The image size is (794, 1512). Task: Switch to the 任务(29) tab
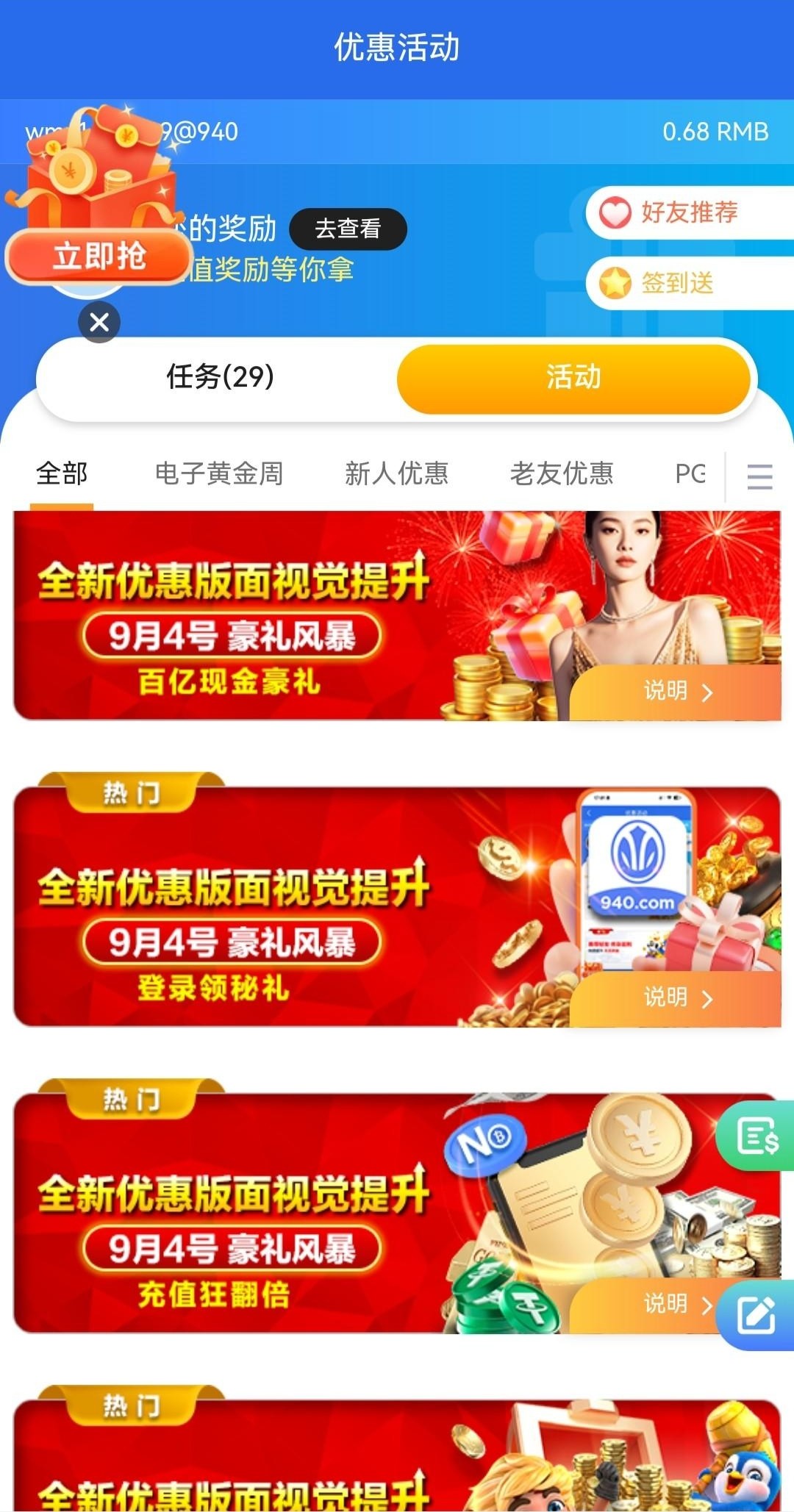click(x=220, y=378)
